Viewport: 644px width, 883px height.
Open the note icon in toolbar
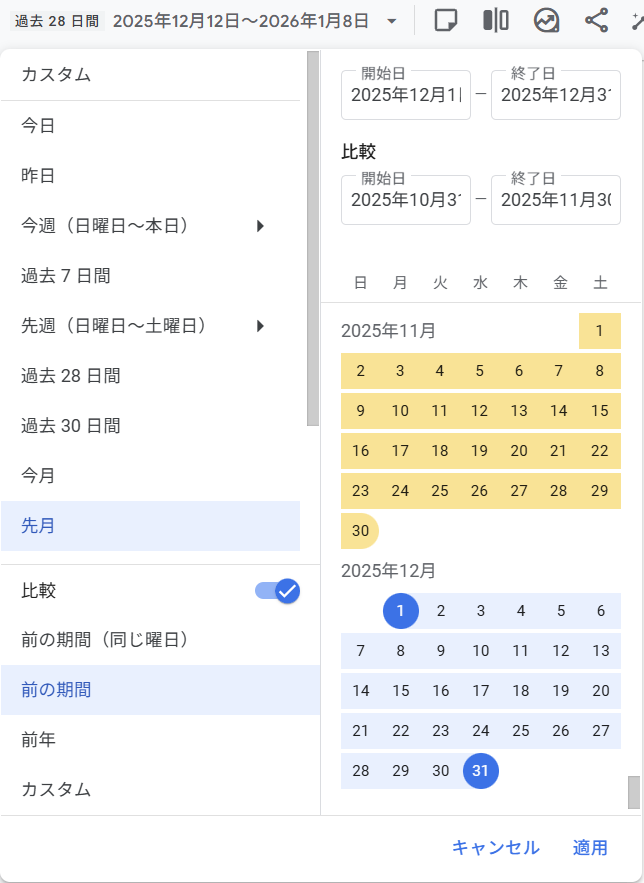(x=445, y=21)
